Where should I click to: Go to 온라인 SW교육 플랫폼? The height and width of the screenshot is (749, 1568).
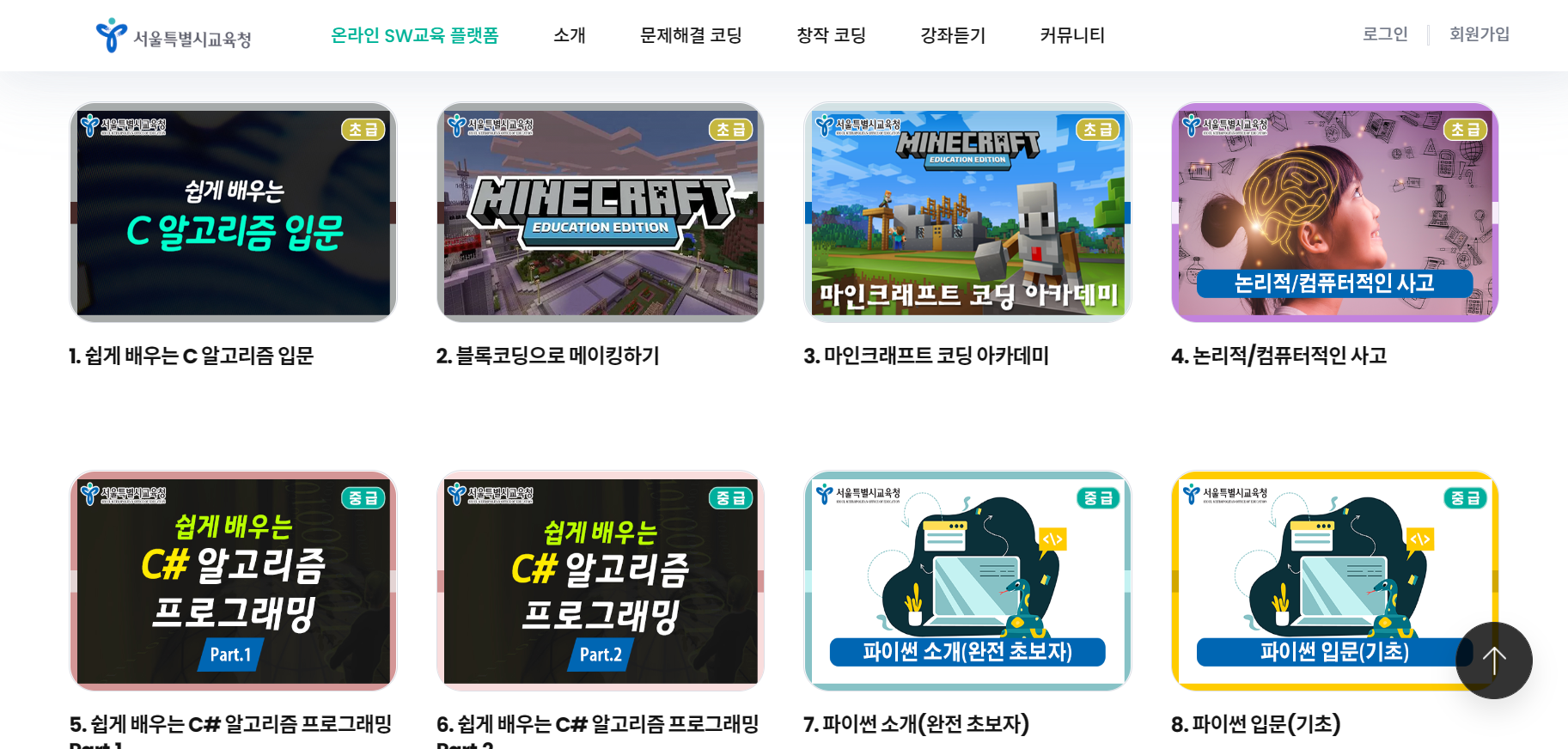(414, 35)
